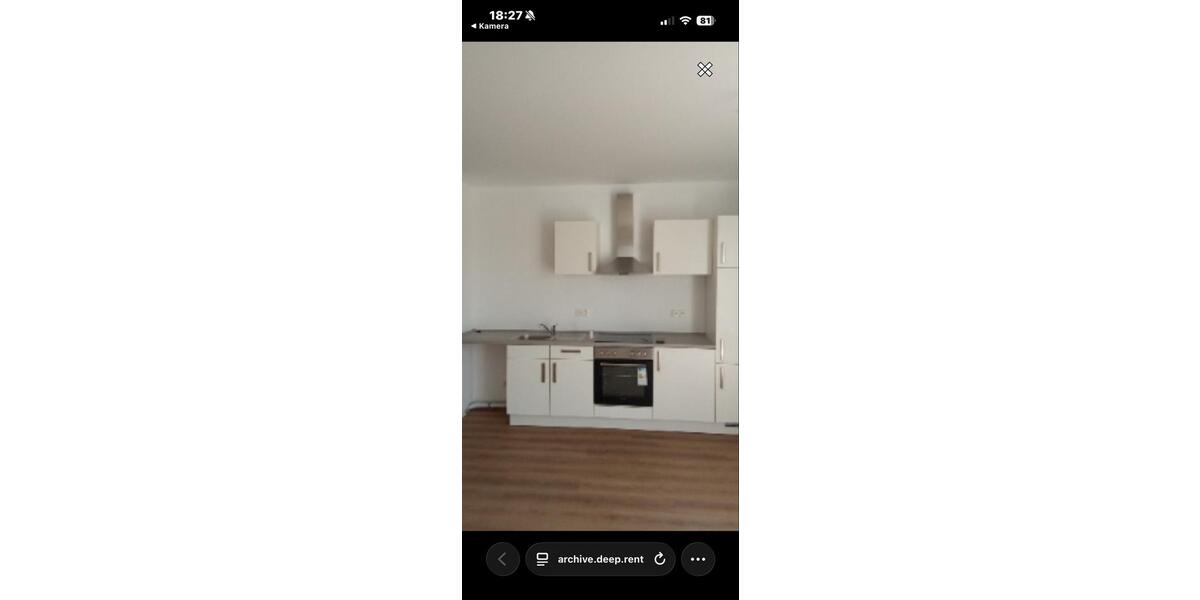Screen dimensions: 1200x600
Task: Open the browser's more options menu
Action: point(698,559)
